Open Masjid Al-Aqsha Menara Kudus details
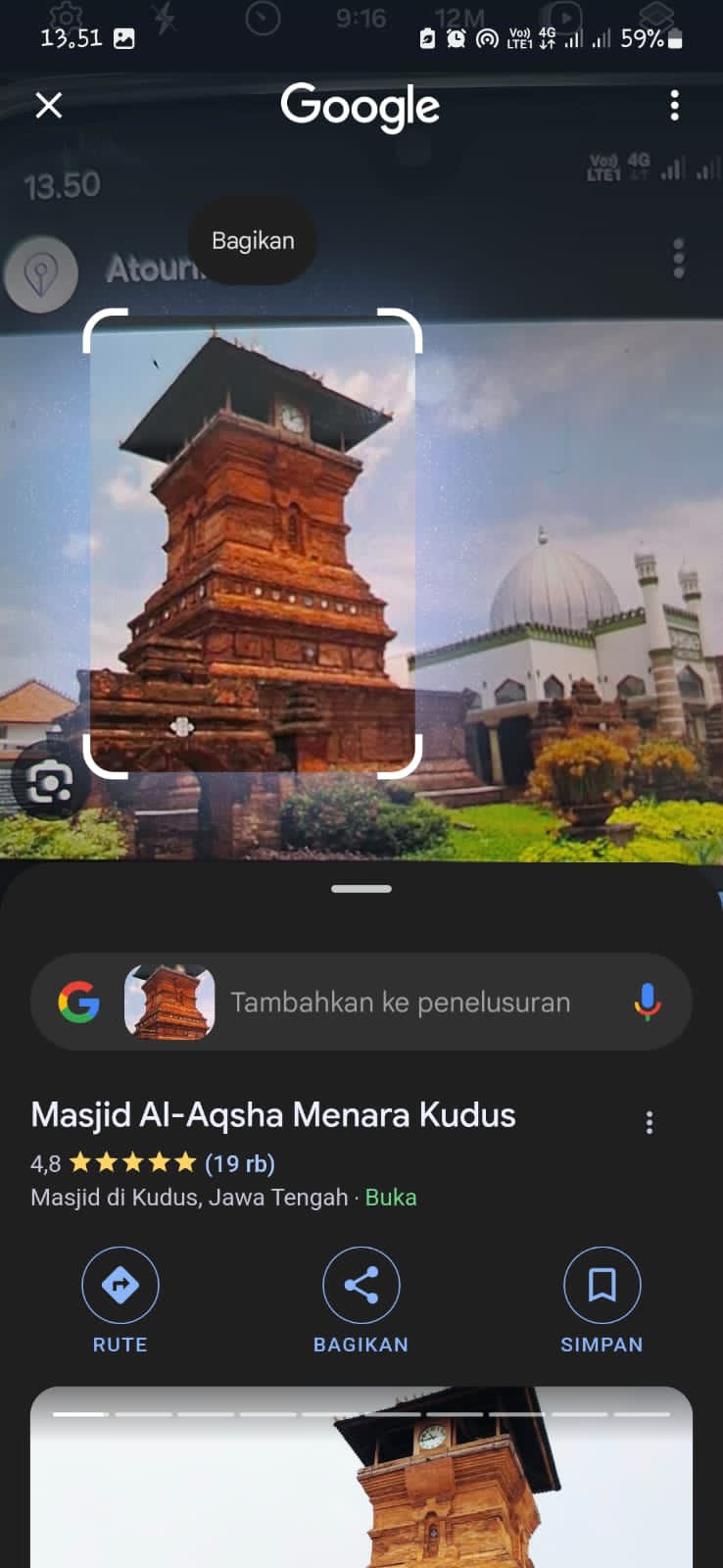Screen dimensions: 723x1568 [x=272, y=1115]
